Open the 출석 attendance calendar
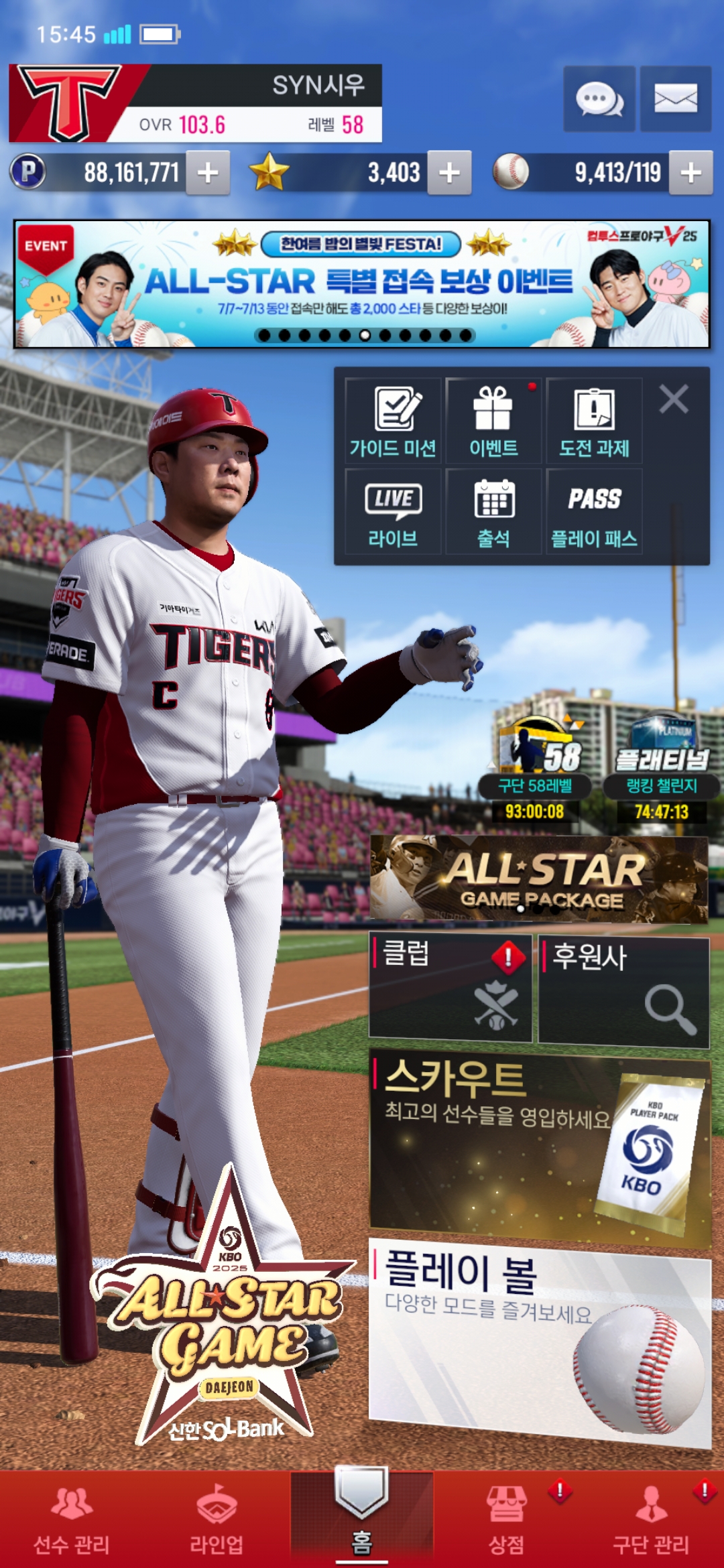Screen dimensions: 724x1568 tap(493, 511)
